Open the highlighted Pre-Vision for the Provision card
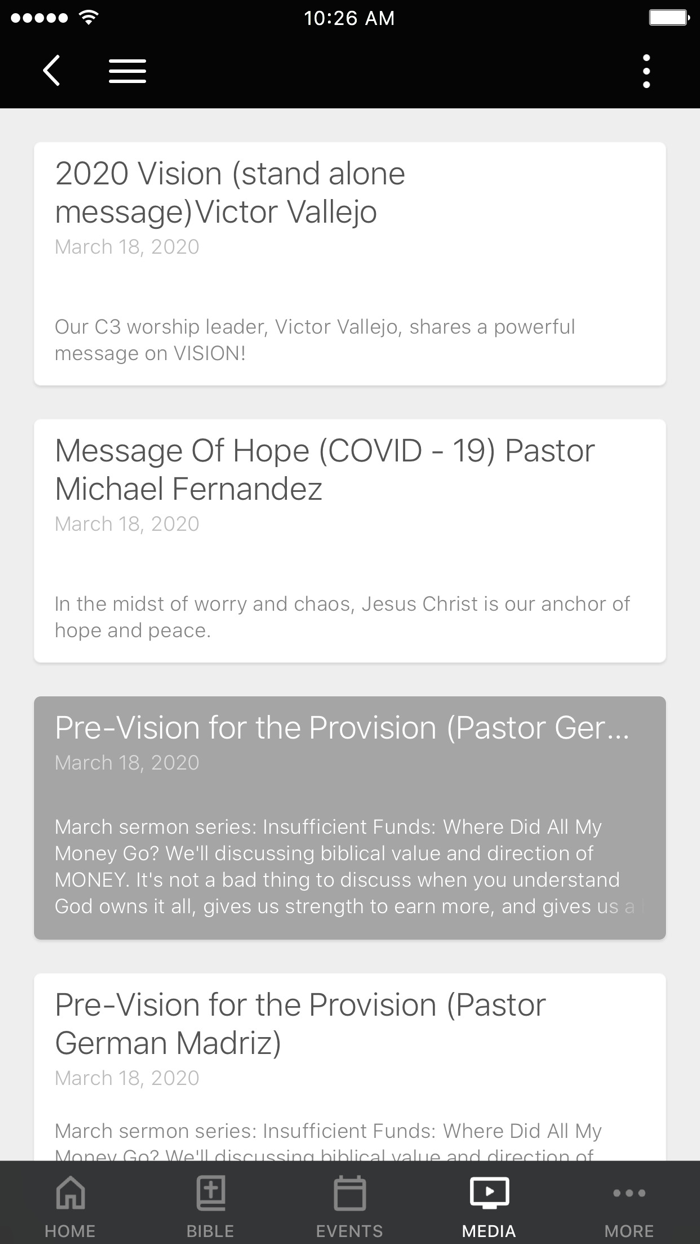 [x=350, y=818]
